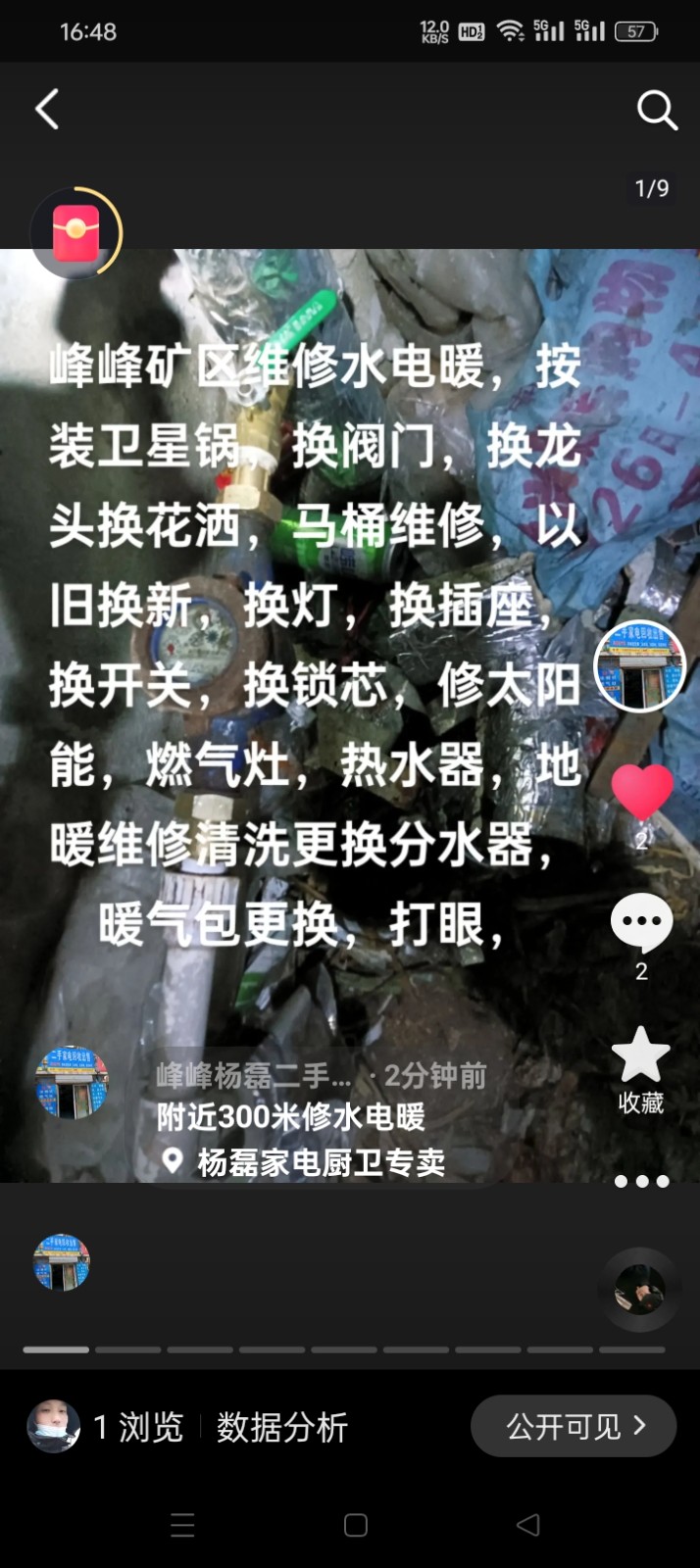Open the author's avatar above the heart
This screenshot has width=700, height=1568.
(640, 666)
